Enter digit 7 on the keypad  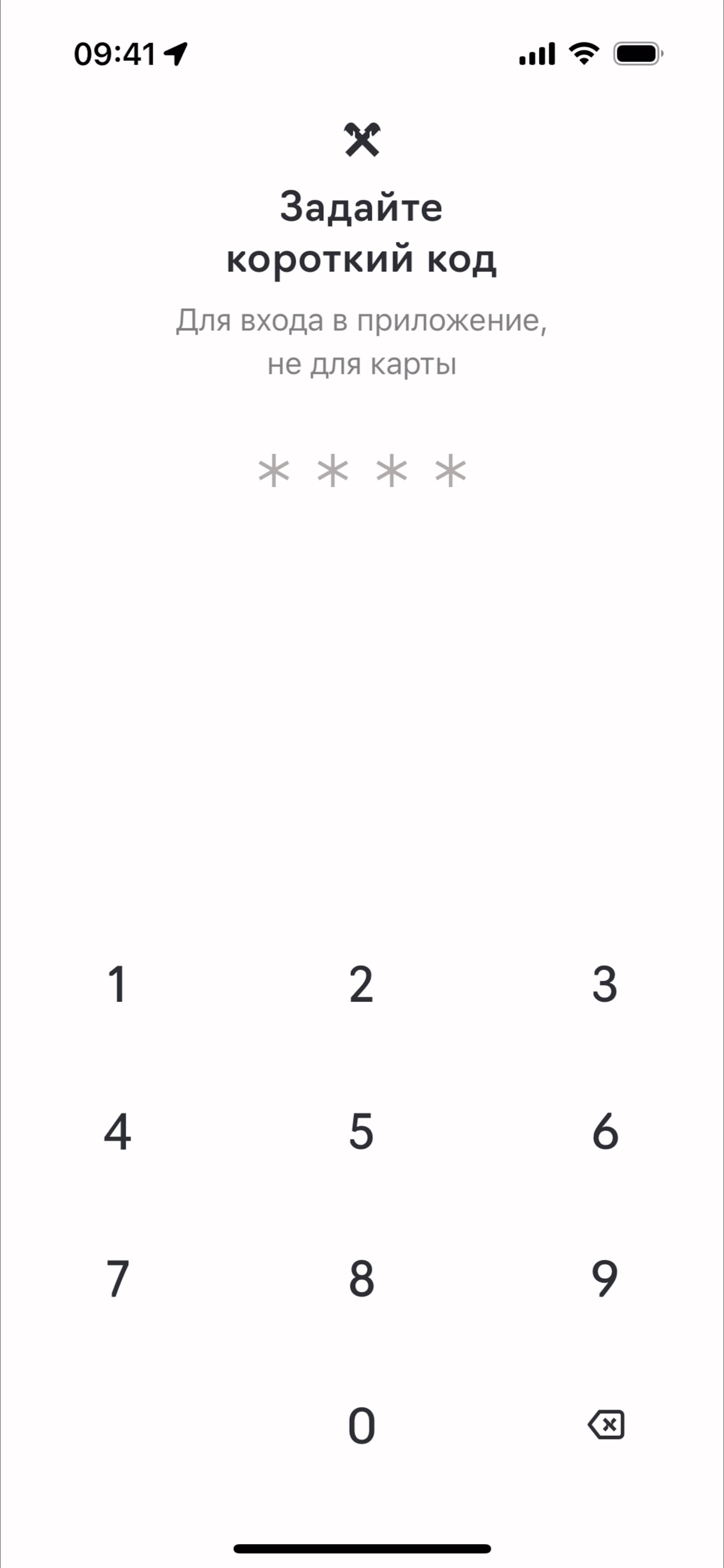click(x=117, y=1279)
